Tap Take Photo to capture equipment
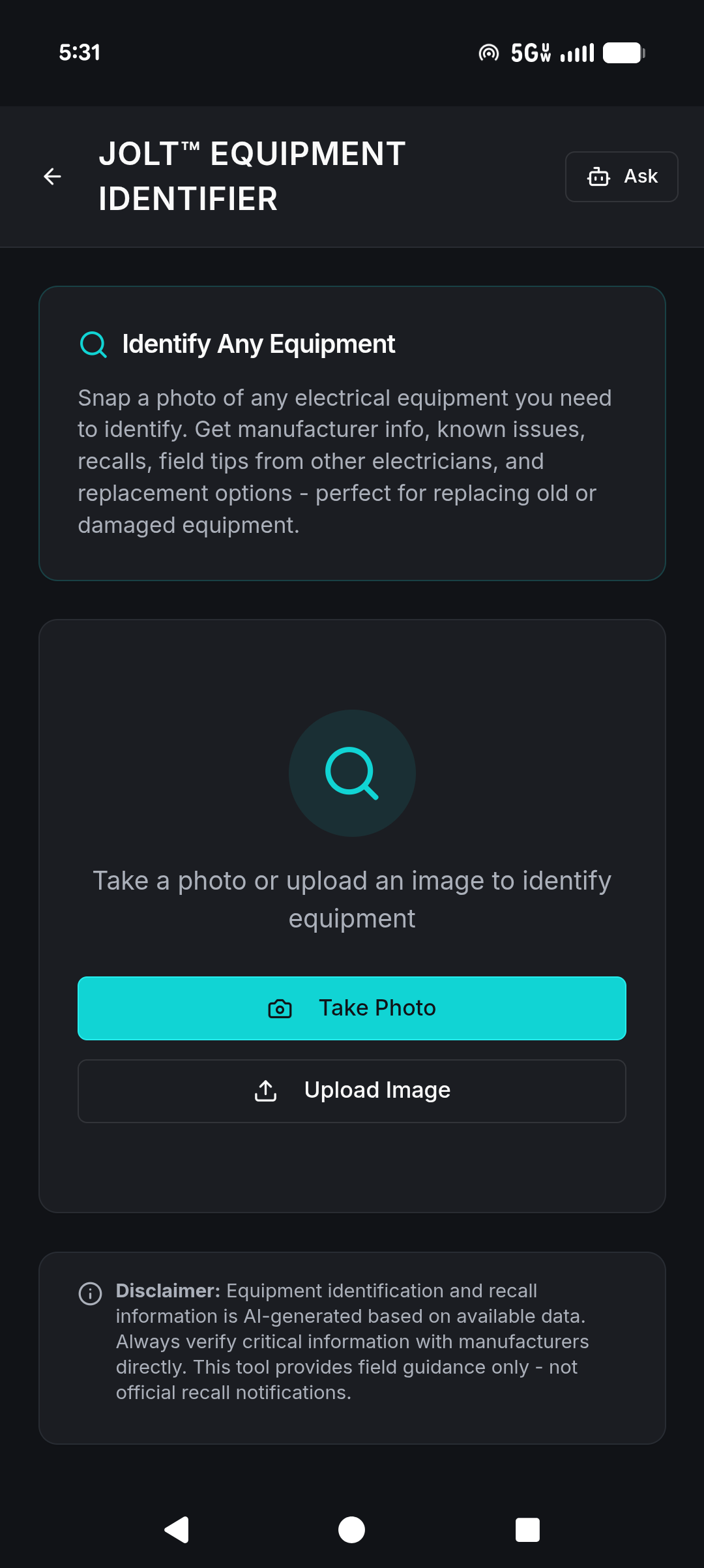 pos(352,1008)
